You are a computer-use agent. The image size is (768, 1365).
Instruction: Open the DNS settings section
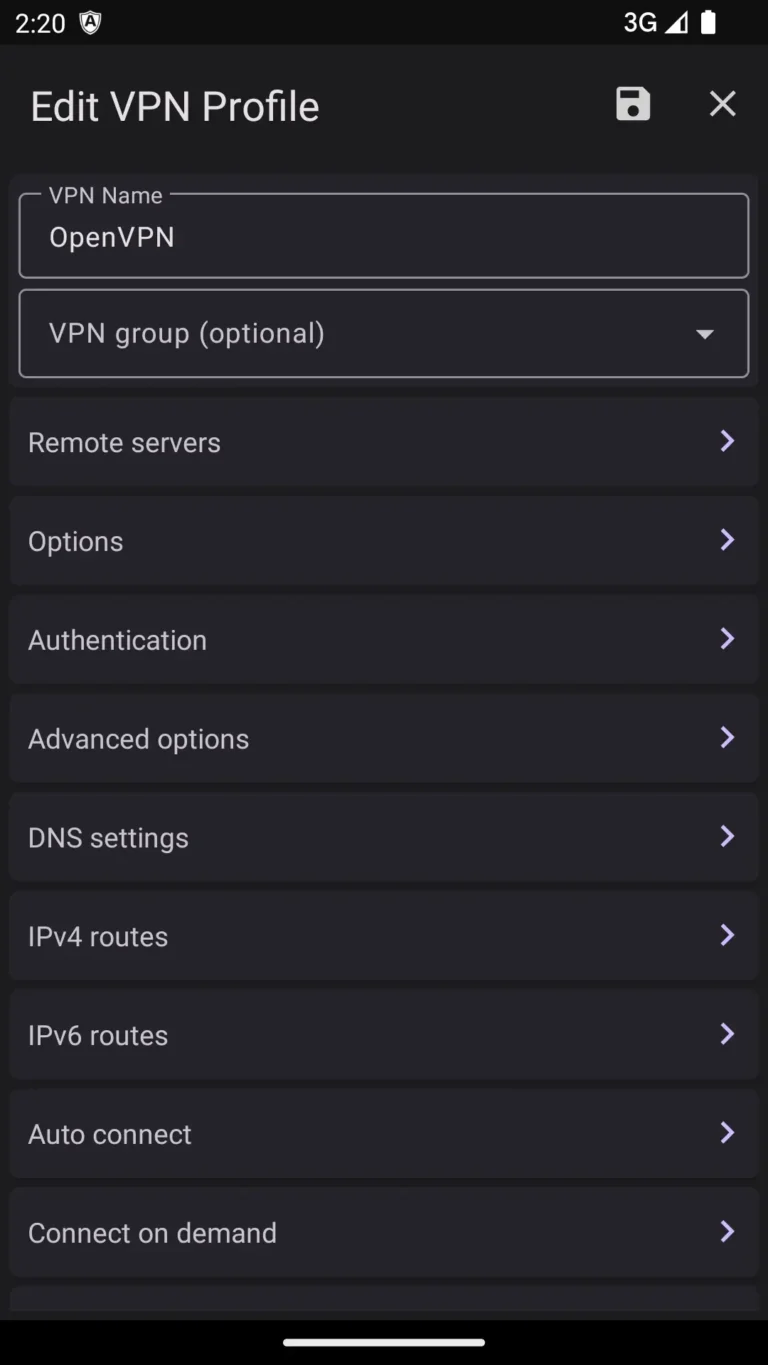click(x=384, y=837)
